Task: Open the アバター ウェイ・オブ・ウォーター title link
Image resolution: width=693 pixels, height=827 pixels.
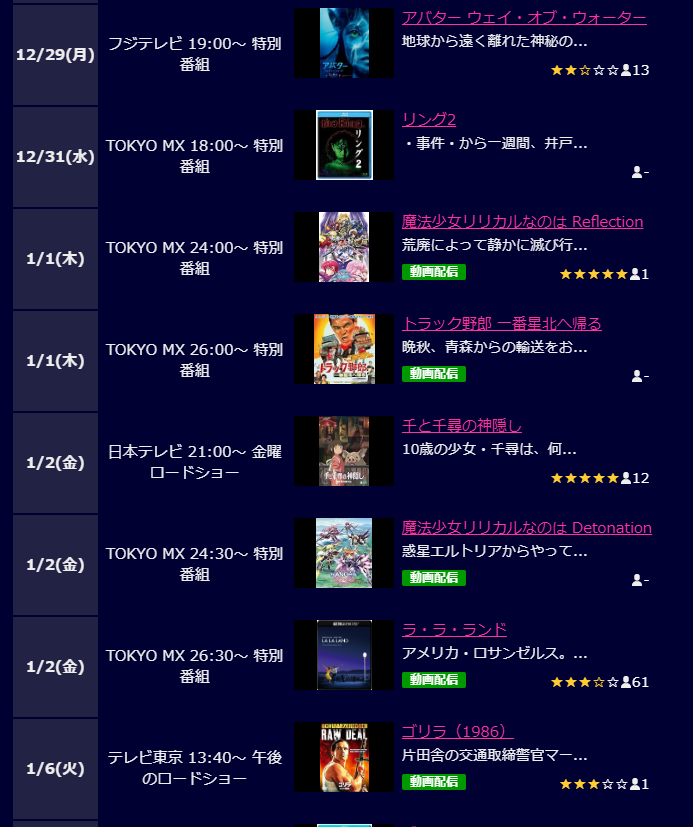Action: pyautogui.click(x=523, y=18)
